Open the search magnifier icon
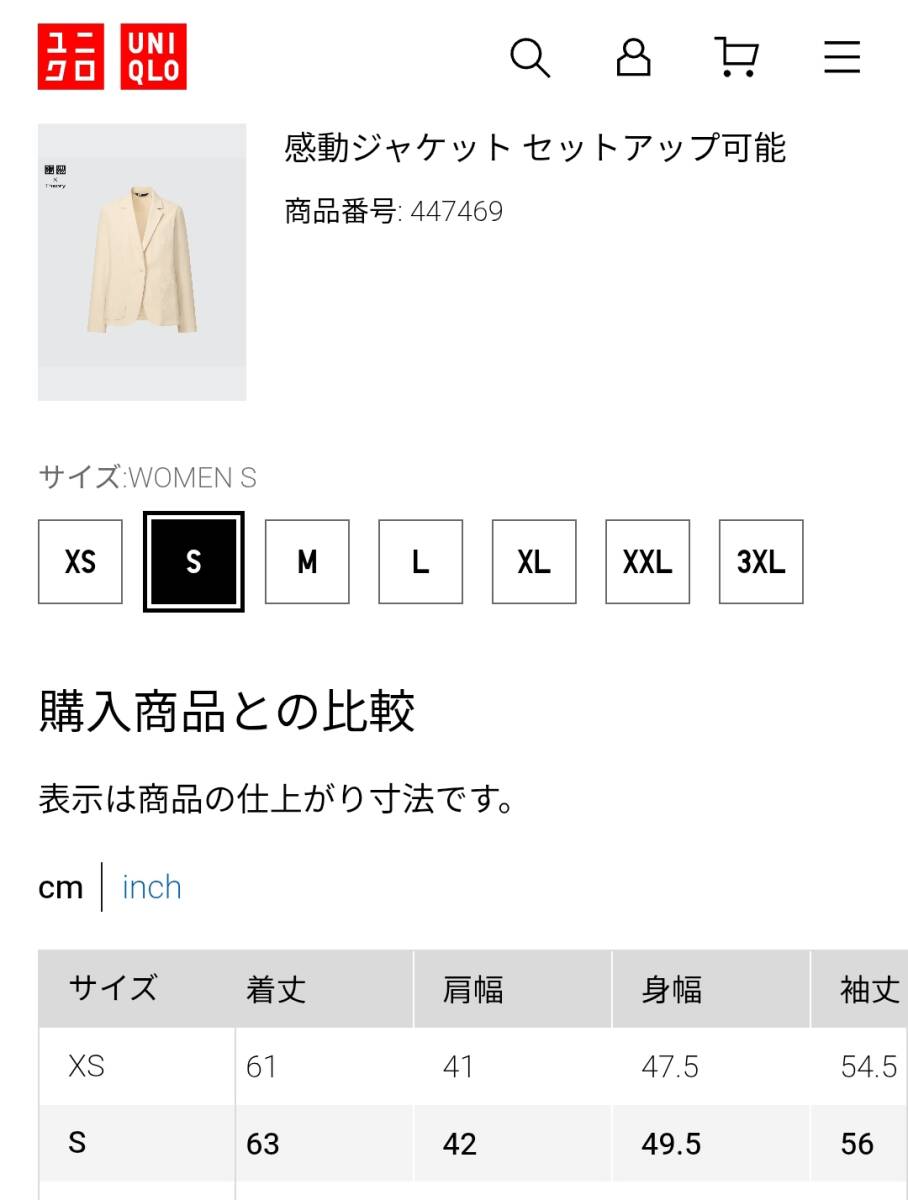Screen dimensions: 908x1200 coord(530,58)
